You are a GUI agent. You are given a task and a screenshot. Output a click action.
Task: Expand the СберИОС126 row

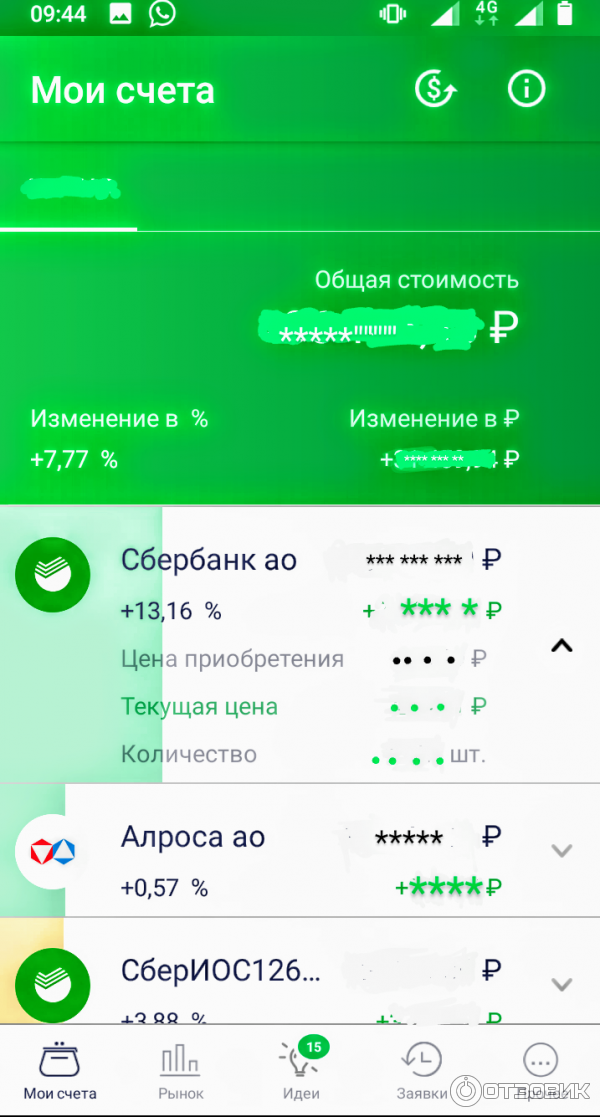click(x=562, y=984)
